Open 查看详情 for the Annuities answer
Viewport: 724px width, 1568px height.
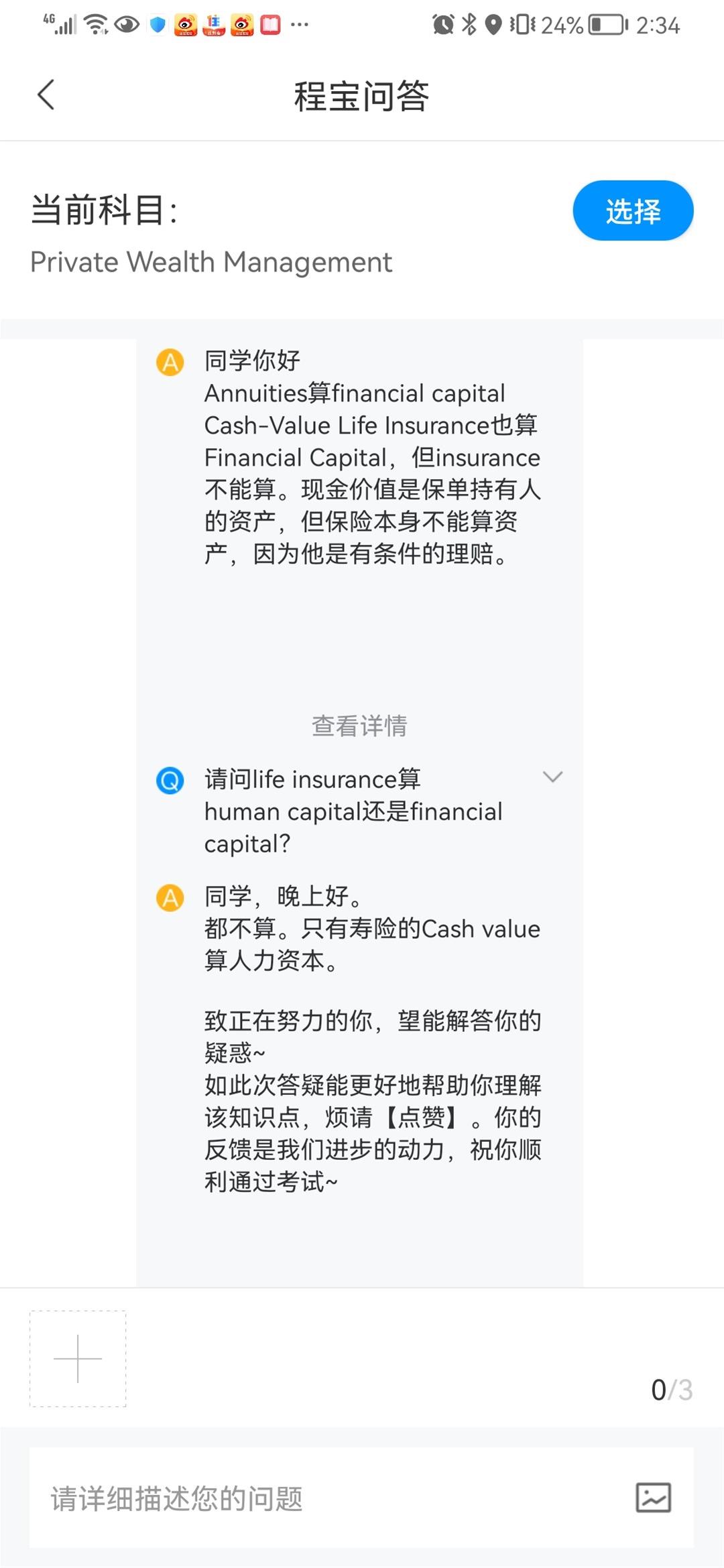[359, 726]
